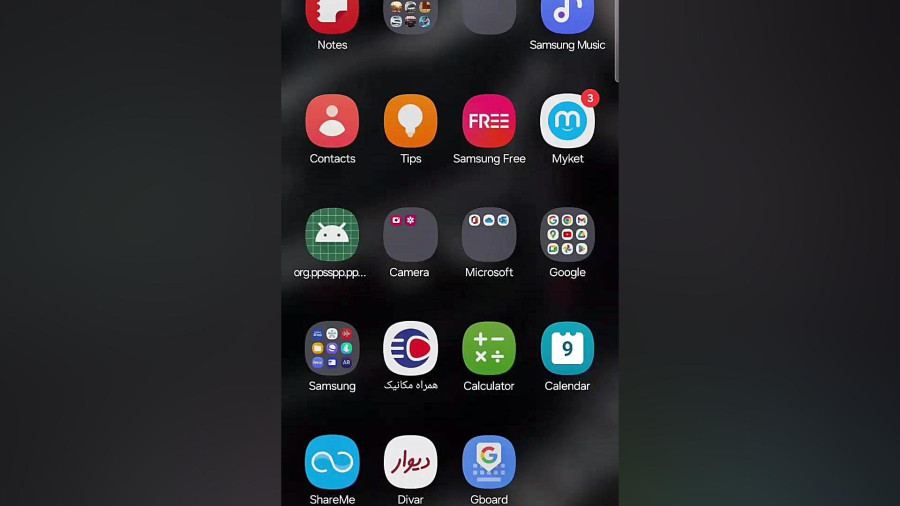Open the Notes app
Image resolution: width=900 pixels, height=506 pixels.
click(332, 16)
